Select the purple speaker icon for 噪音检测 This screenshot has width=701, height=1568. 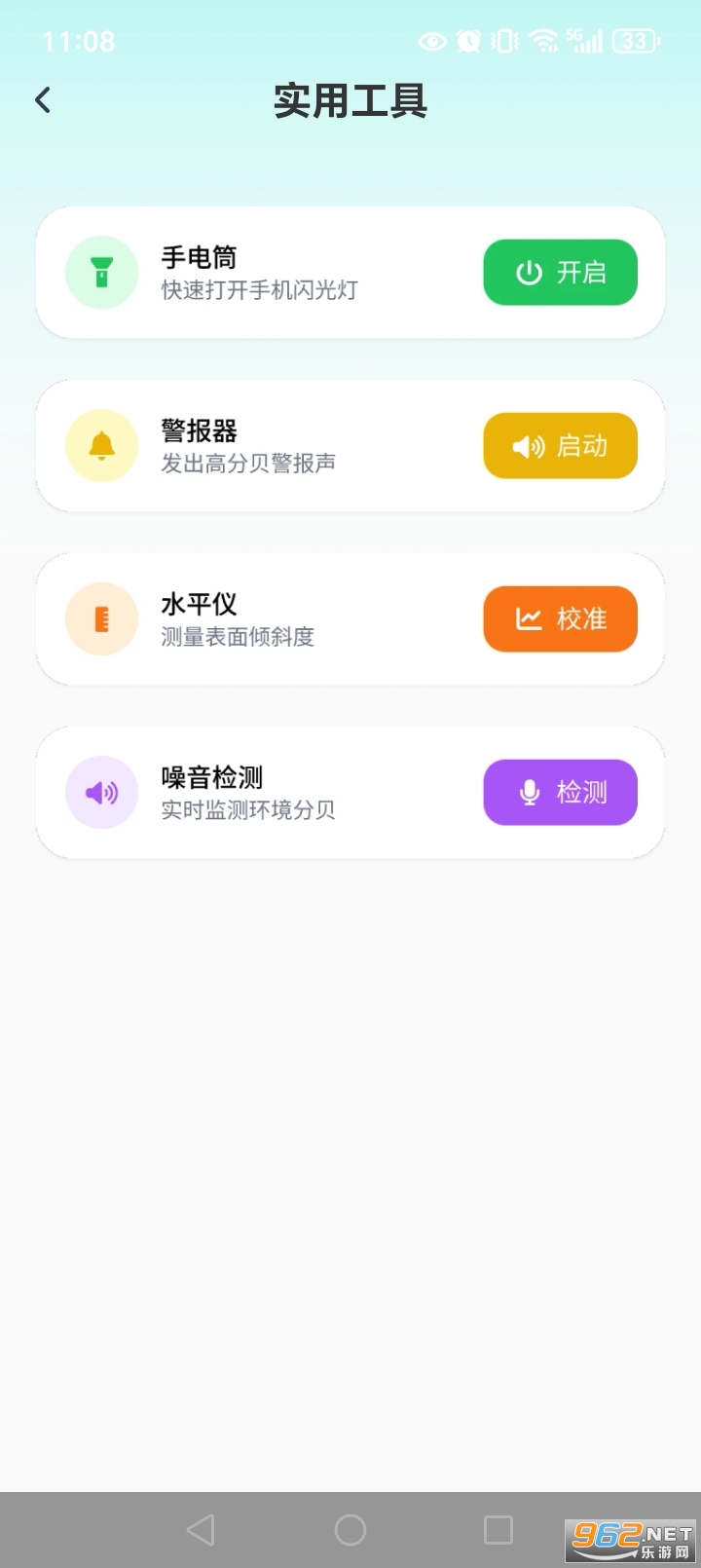tap(101, 792)
